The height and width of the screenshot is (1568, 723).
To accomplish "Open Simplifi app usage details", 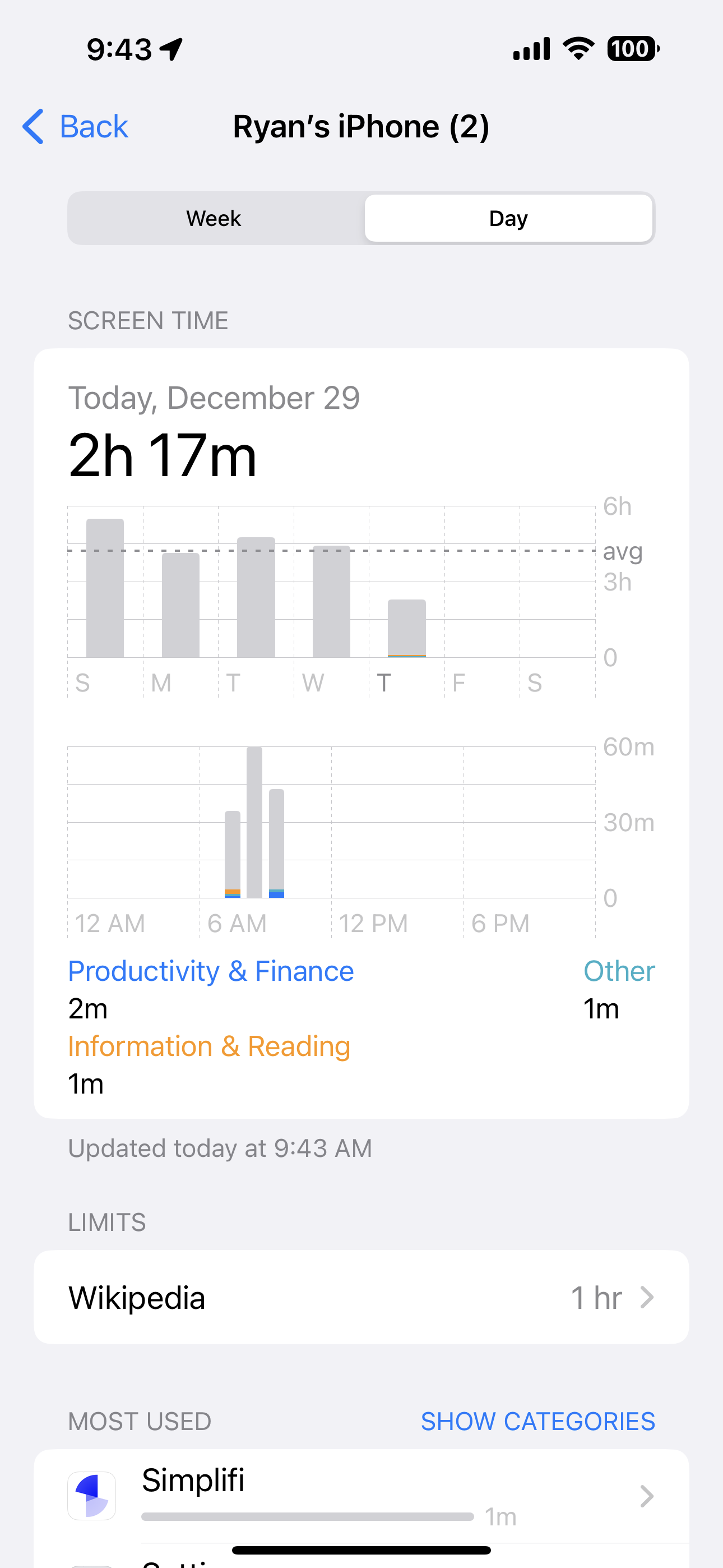I will coord(361,1496).
